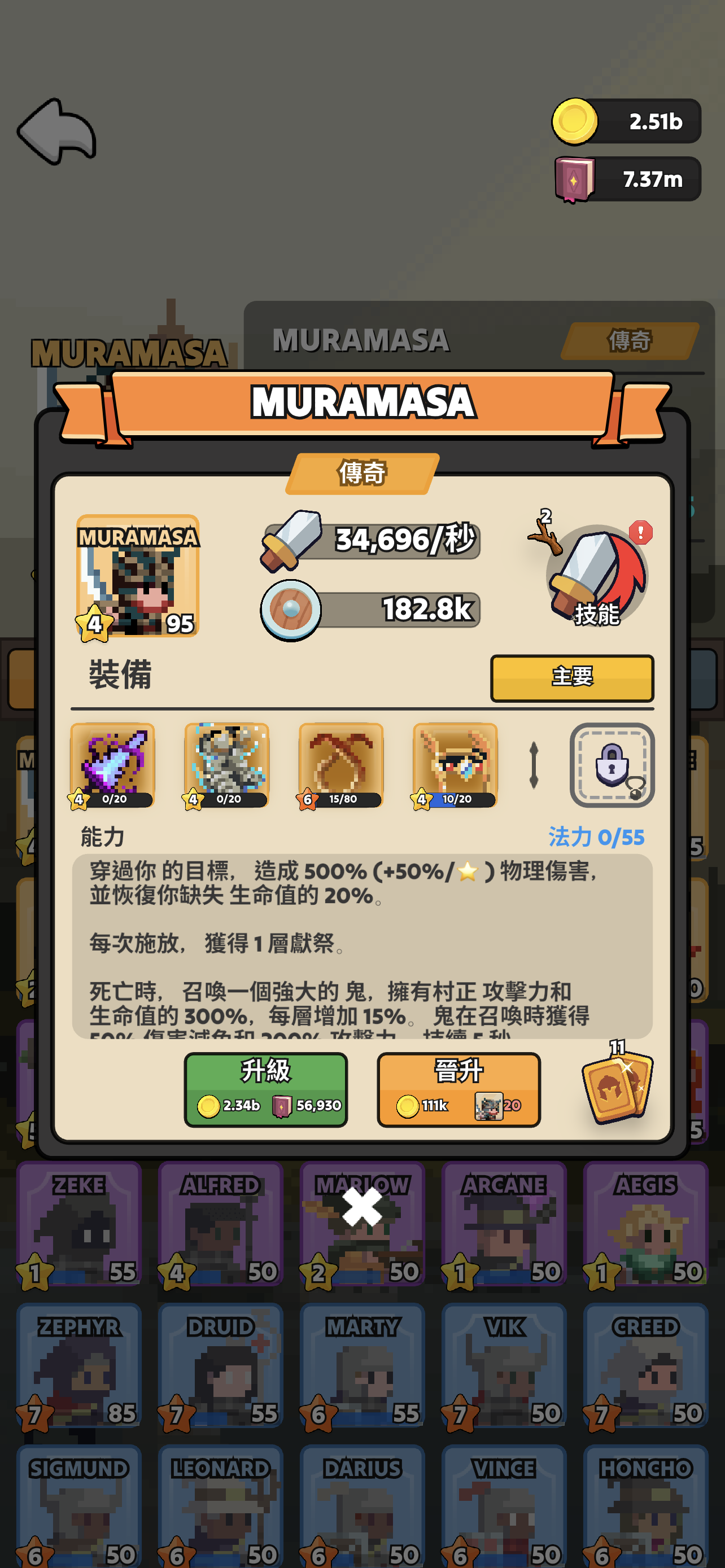
Task: Open the 技能 skills icon
Action: pyautogui.click(x=595, y=576)
